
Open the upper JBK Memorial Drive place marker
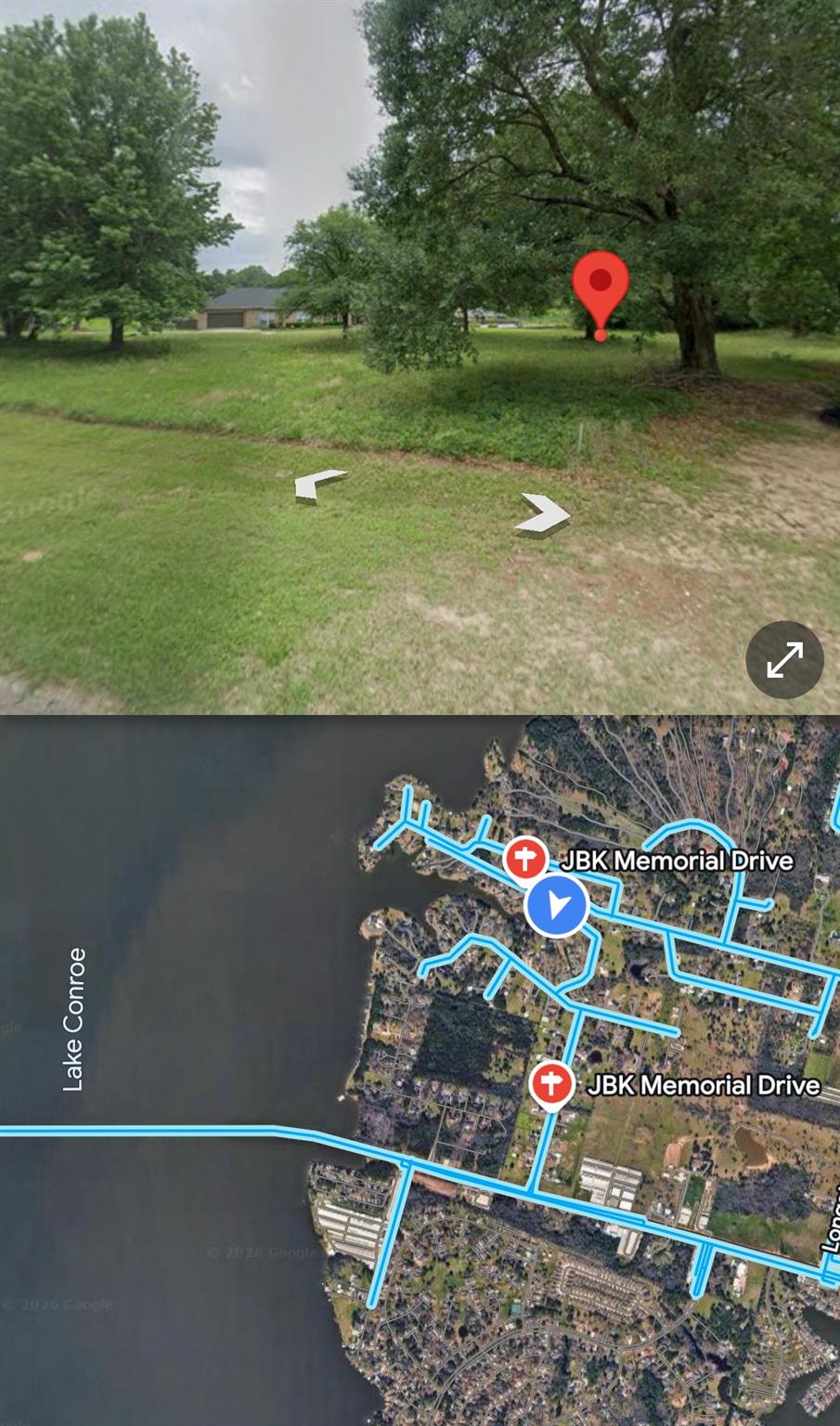pyautogui.click(x=525, y=859)
